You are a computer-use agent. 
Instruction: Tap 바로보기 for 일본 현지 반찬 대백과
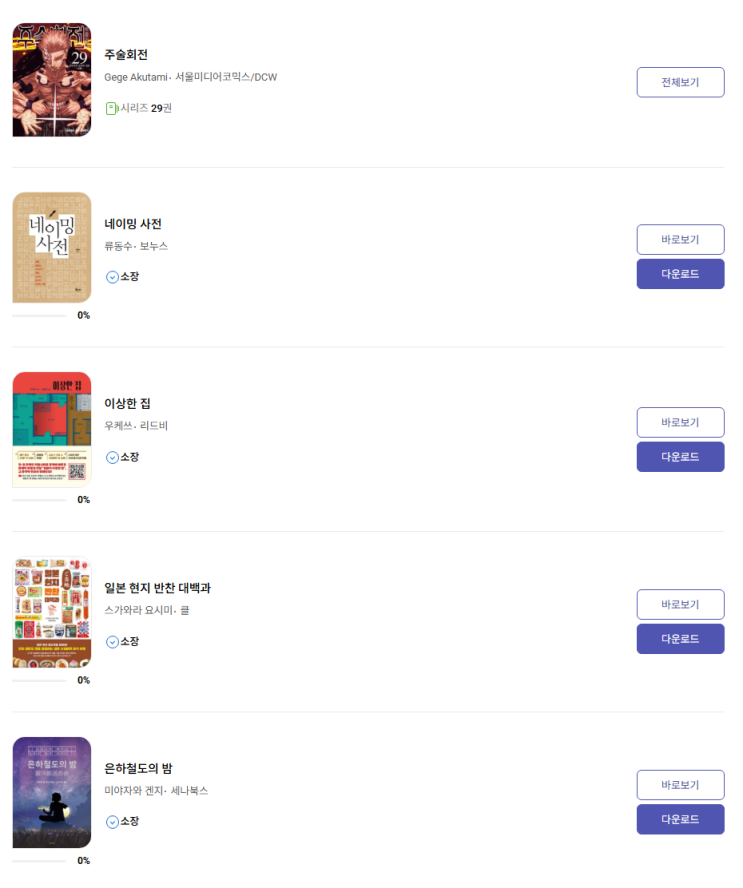(680, 604)
